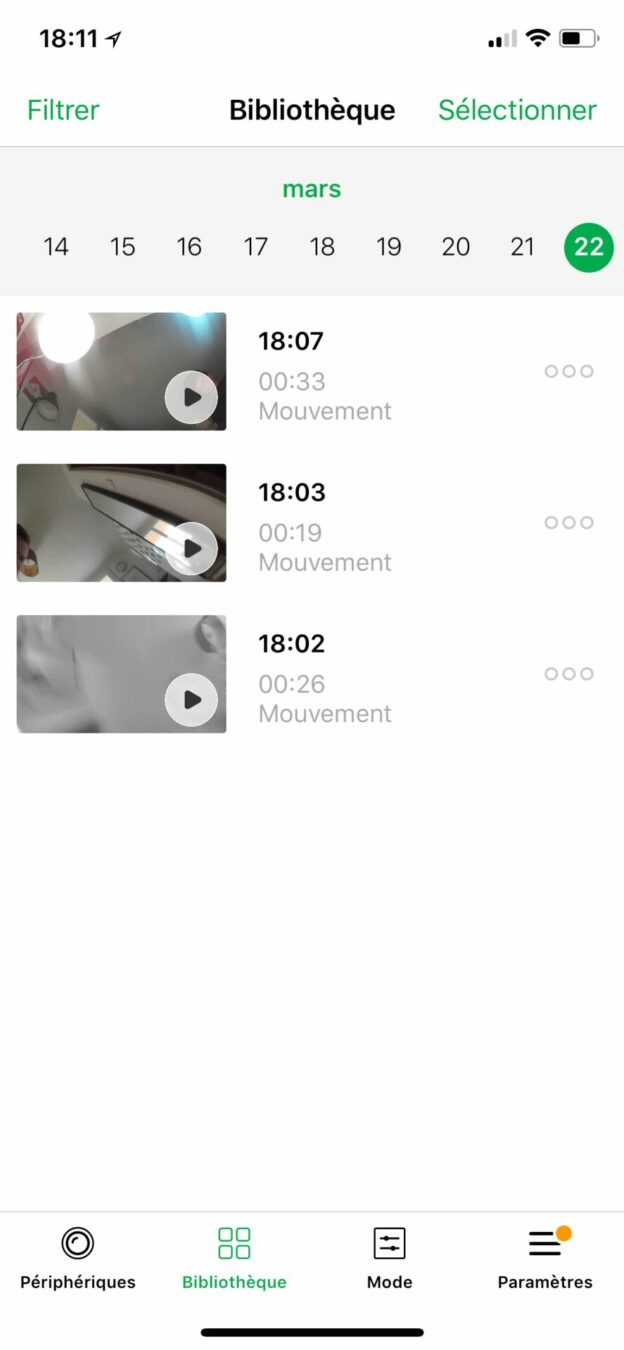624x1350 pixels.
Task: Play the 18:02 motion clip
Action: click(191, 699)
